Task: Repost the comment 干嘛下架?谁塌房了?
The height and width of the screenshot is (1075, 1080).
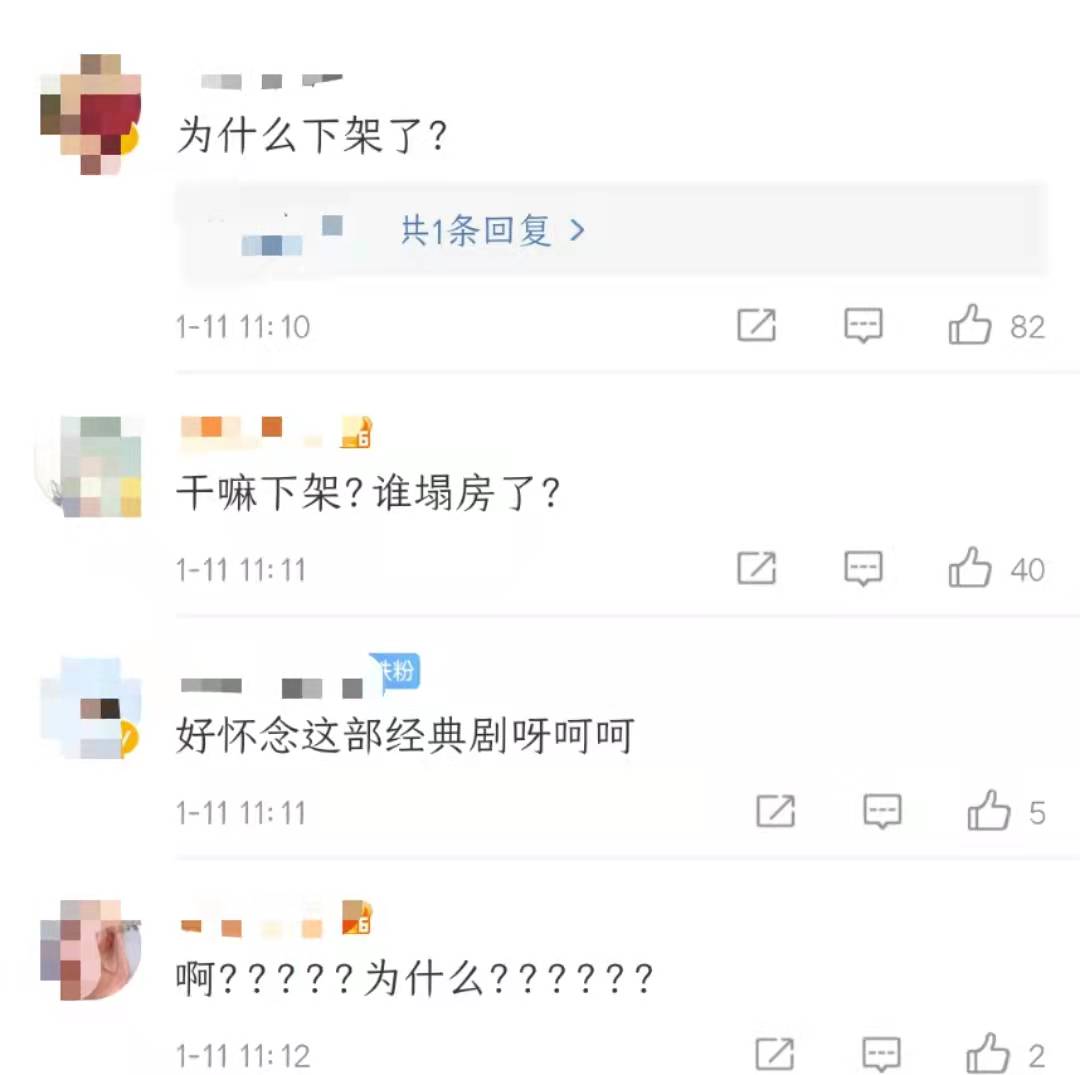Action: [x=756, y=569]
